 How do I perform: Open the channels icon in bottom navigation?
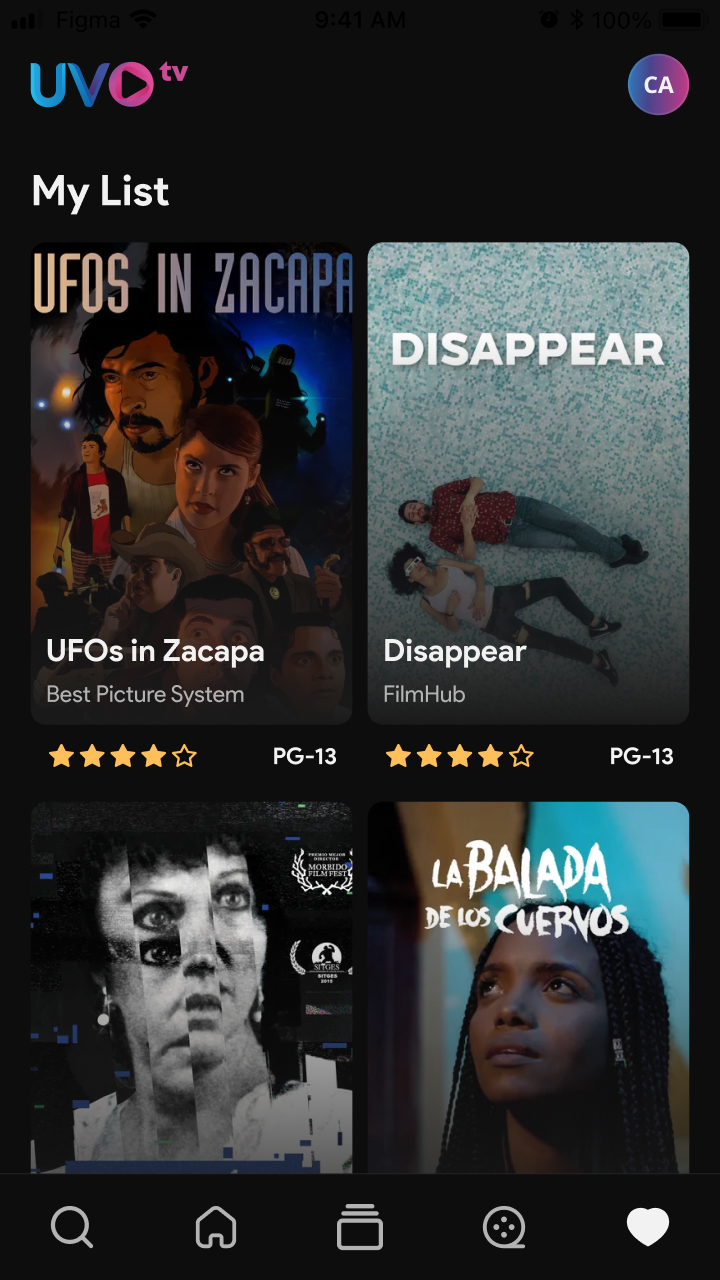360,1228
